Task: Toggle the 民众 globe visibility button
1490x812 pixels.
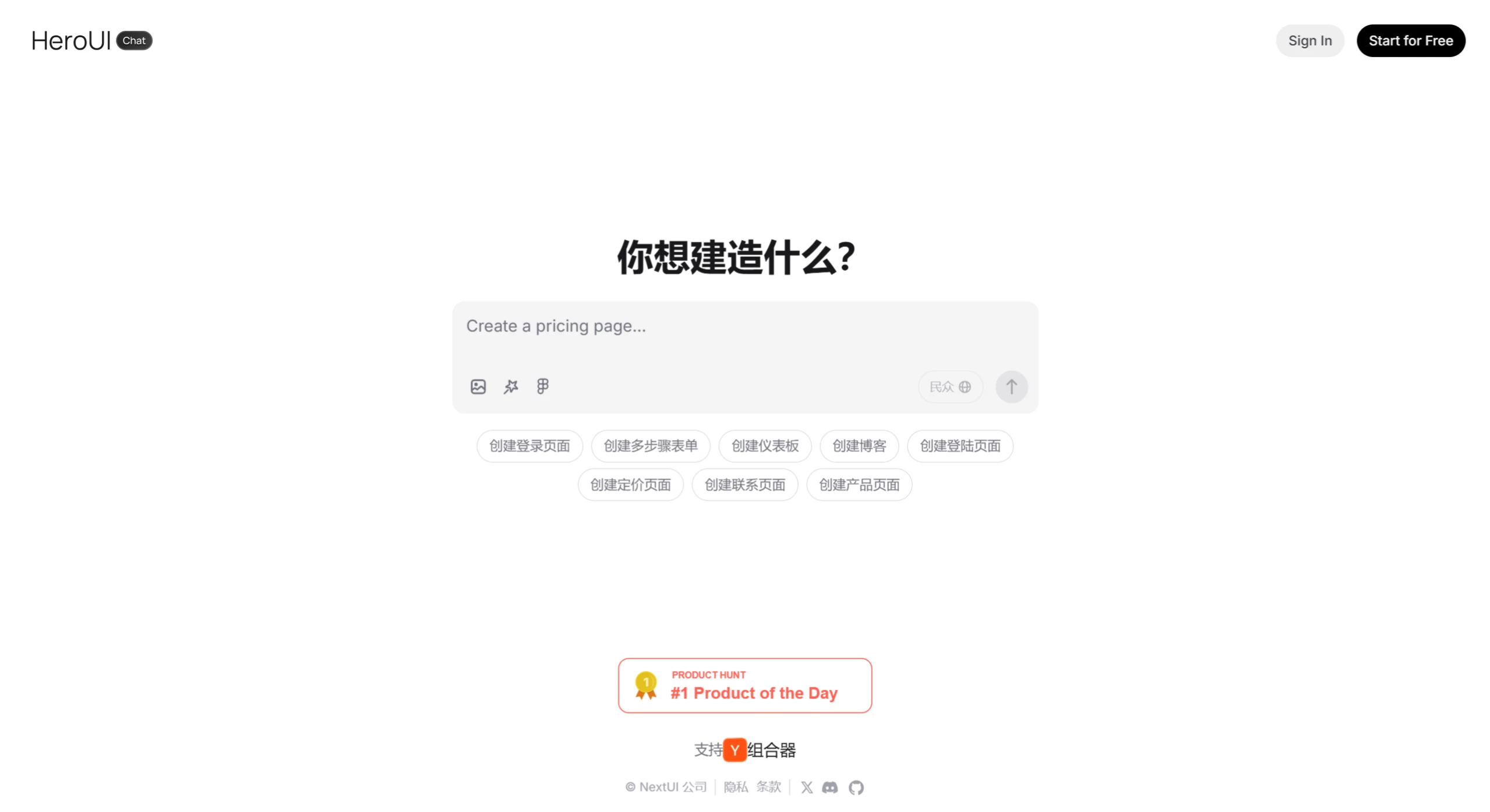Action: pos(949,387)
